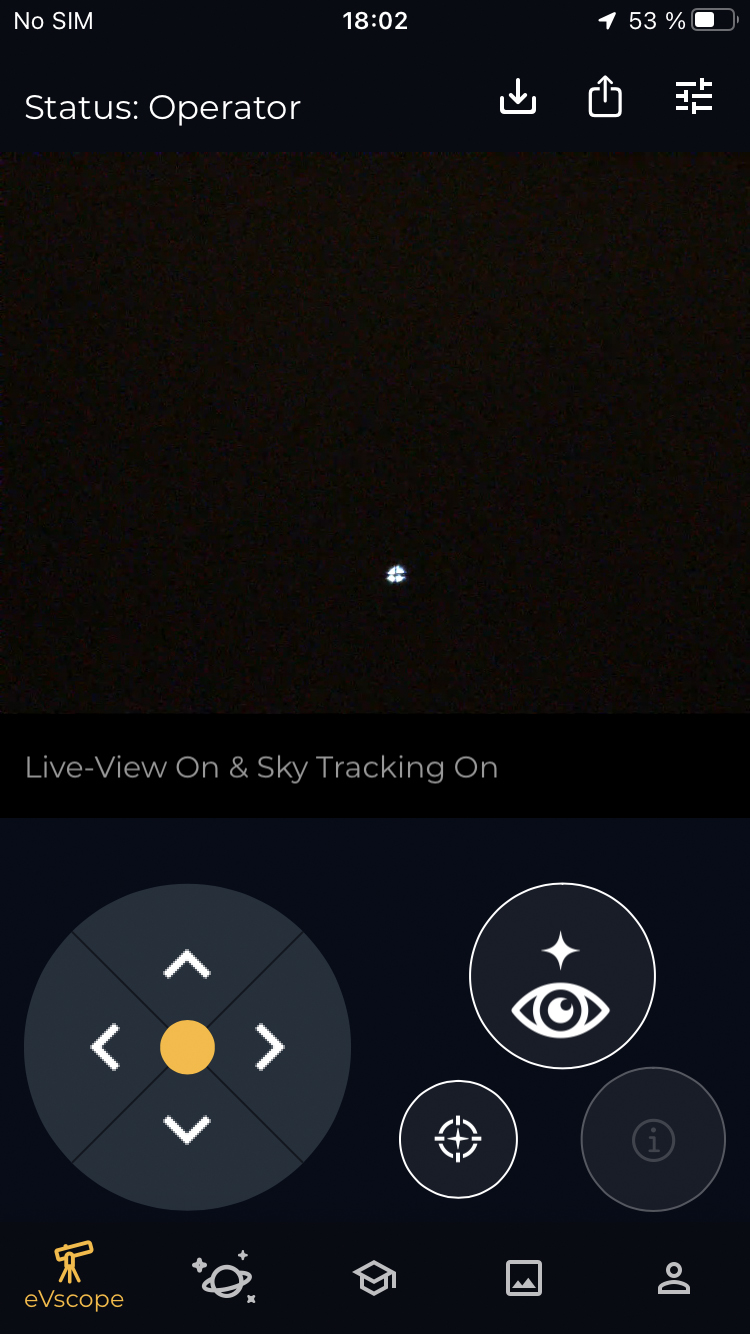The width and height of the screenshot is (750, 1334).
Task: Open the image gallery tab
Action: [524, 1277]
